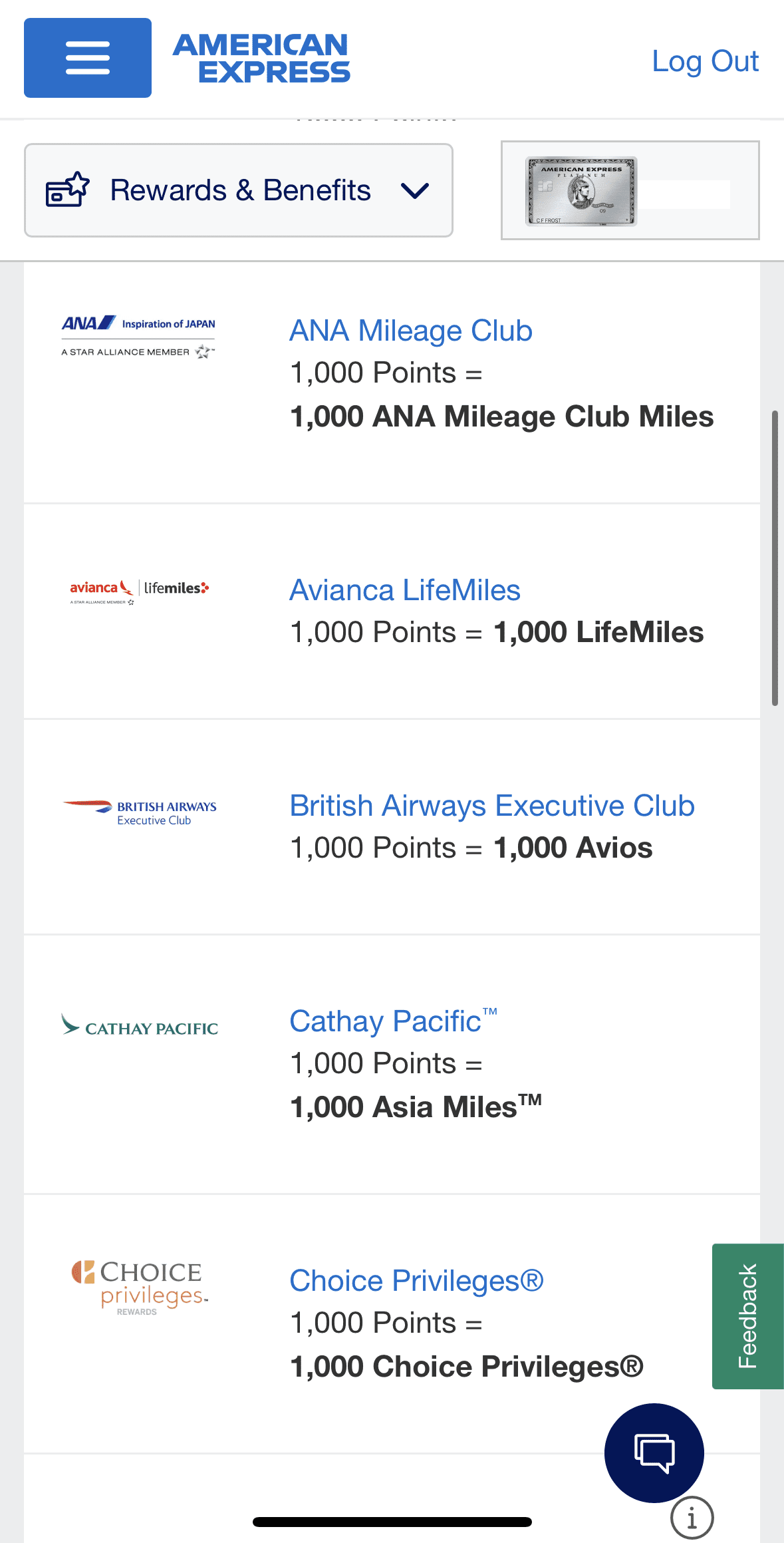
Task: Click the Cathay Pacific logo
Action: coord(139,1027)
